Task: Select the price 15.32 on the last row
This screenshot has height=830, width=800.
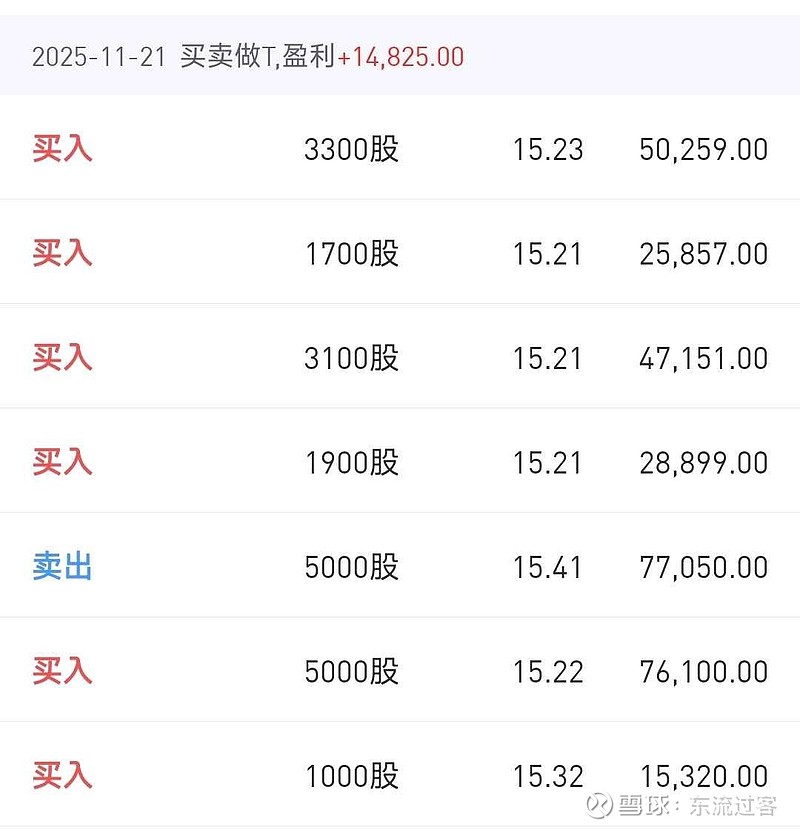Action: coord(549,774)
